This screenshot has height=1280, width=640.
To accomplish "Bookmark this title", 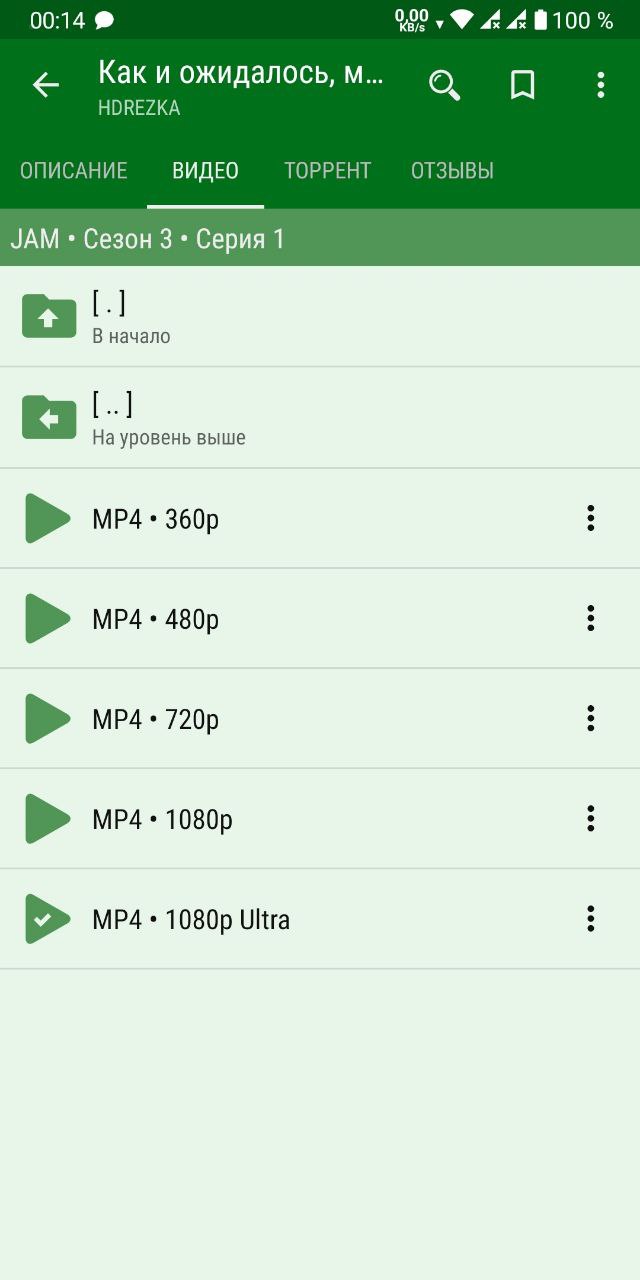I will point(522,85).
